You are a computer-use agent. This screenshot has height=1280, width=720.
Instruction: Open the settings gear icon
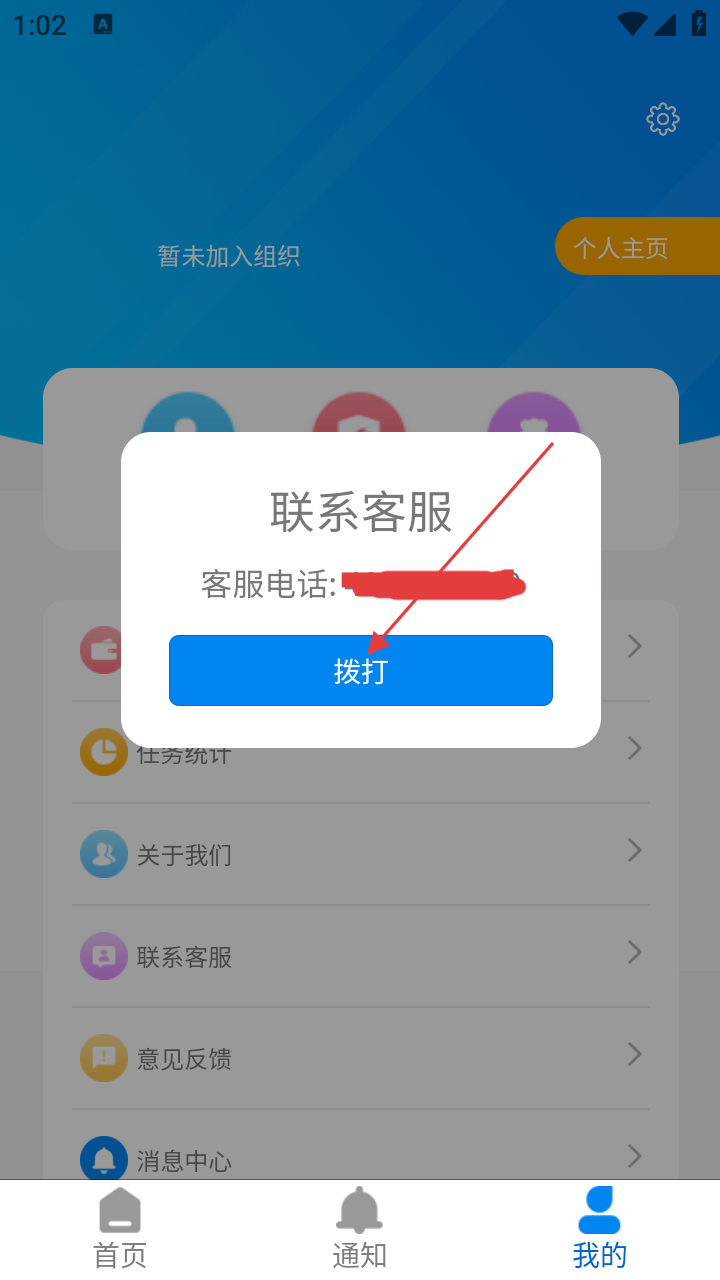click(662, 119)
